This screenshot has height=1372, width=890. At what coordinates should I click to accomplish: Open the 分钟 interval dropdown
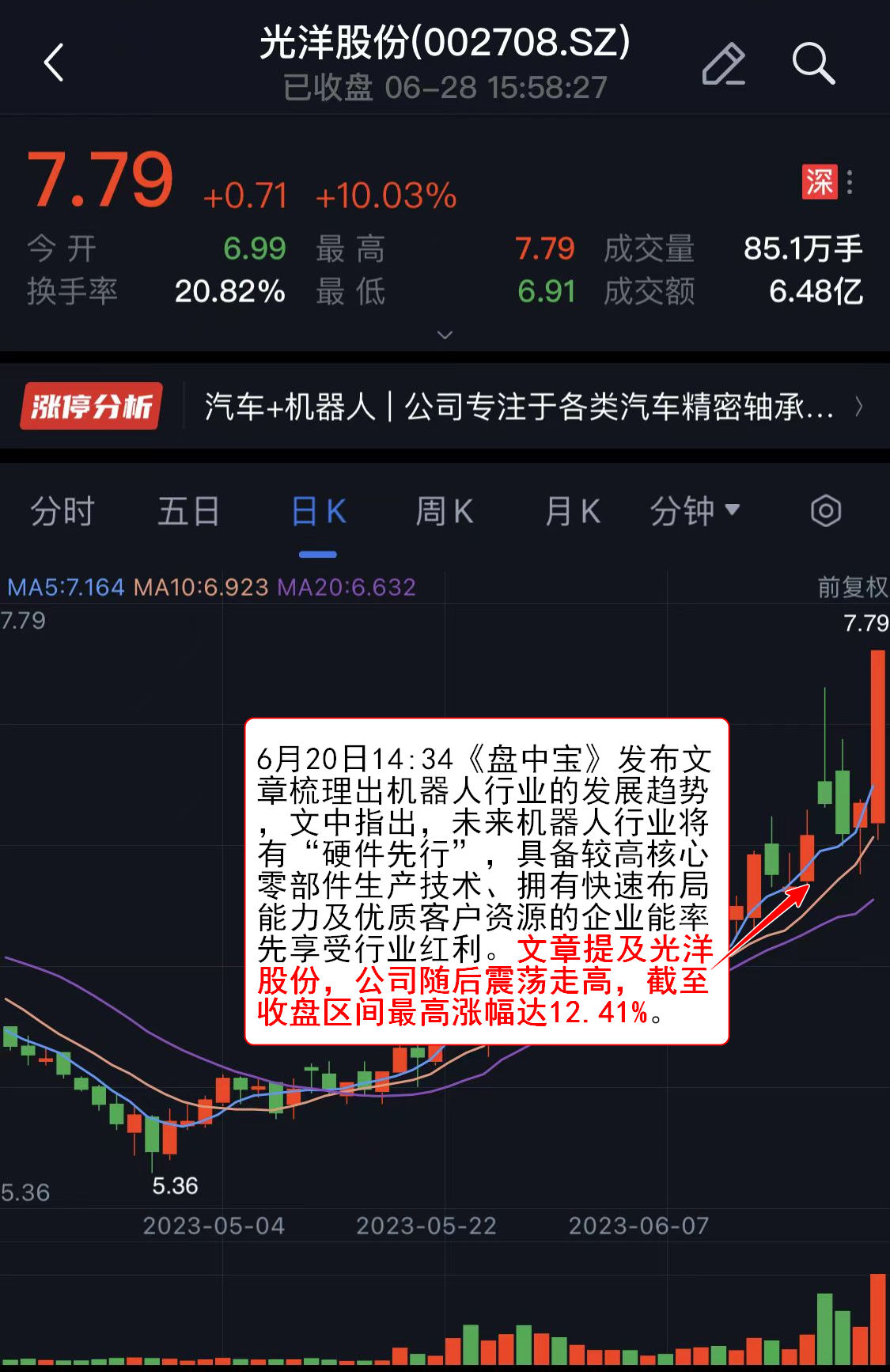point(694,511)
